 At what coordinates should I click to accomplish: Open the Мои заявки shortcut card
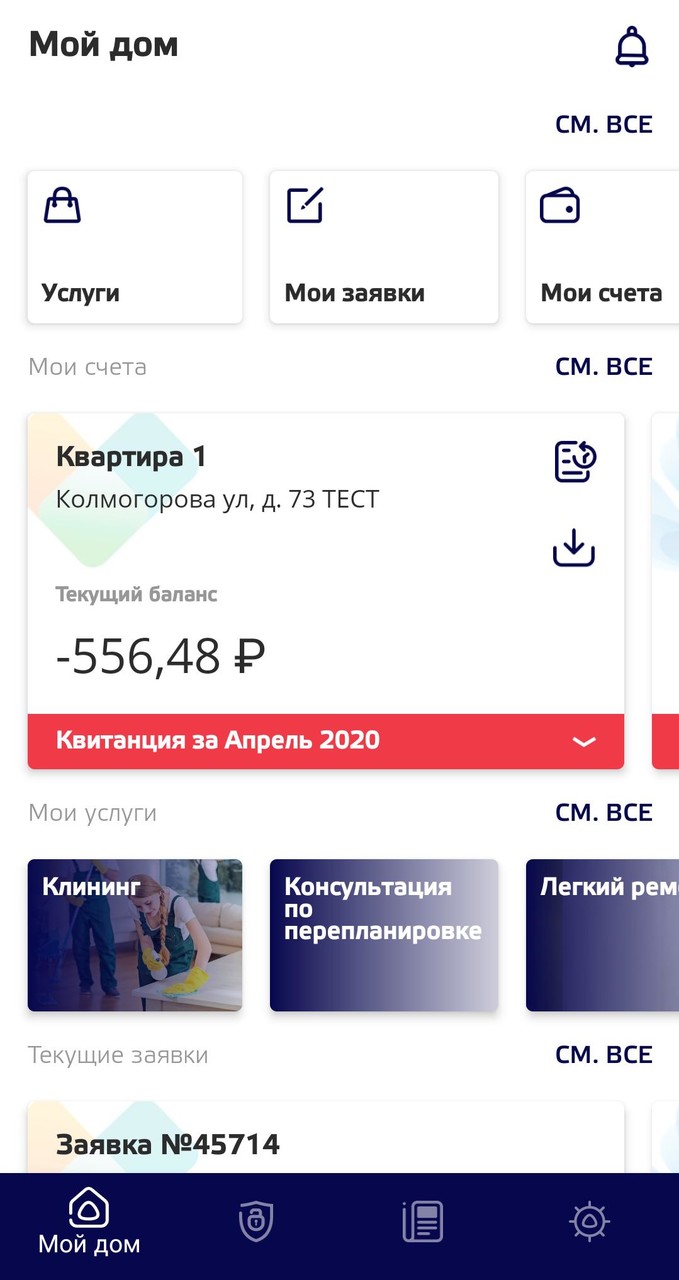[384, 247]
